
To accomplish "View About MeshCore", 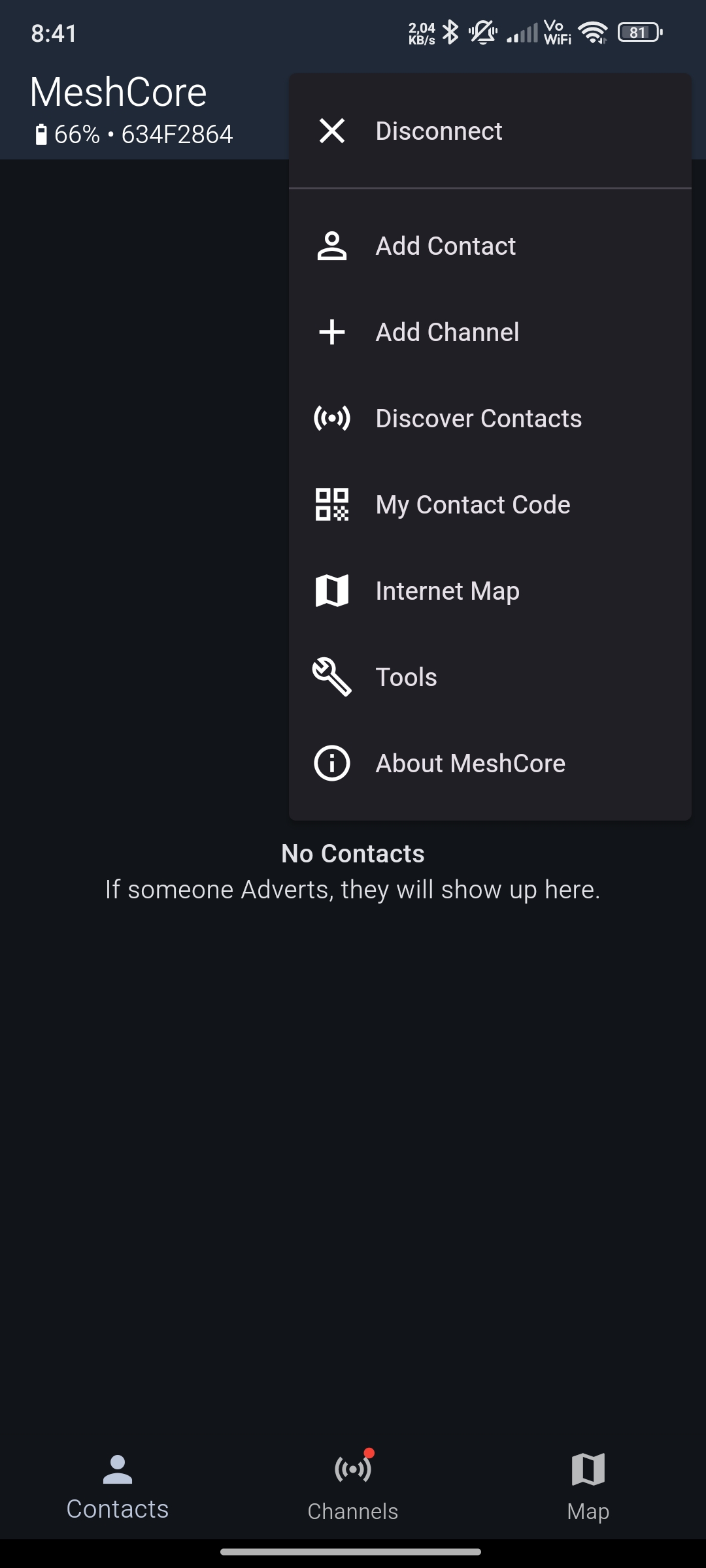I will 469,764.
